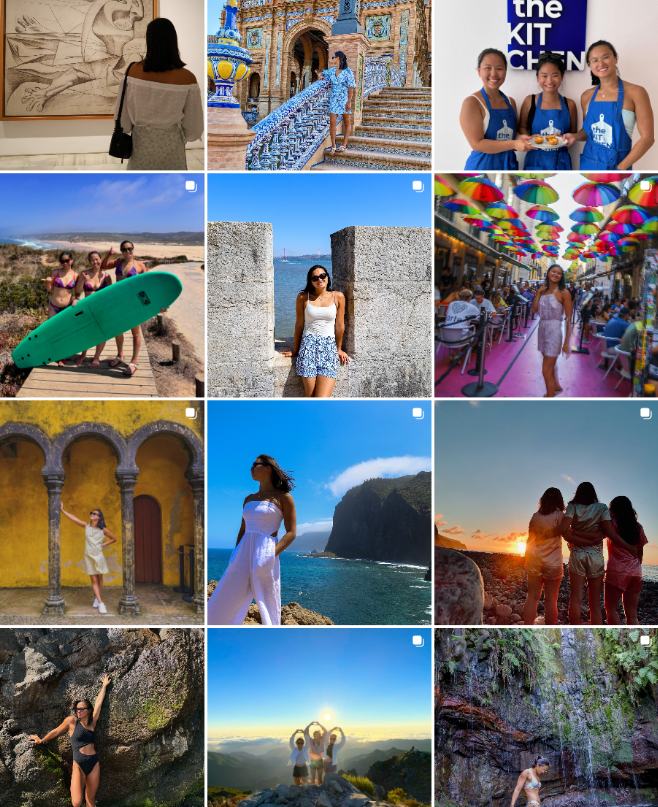View the post between stone castle walls

coord(319,286)
